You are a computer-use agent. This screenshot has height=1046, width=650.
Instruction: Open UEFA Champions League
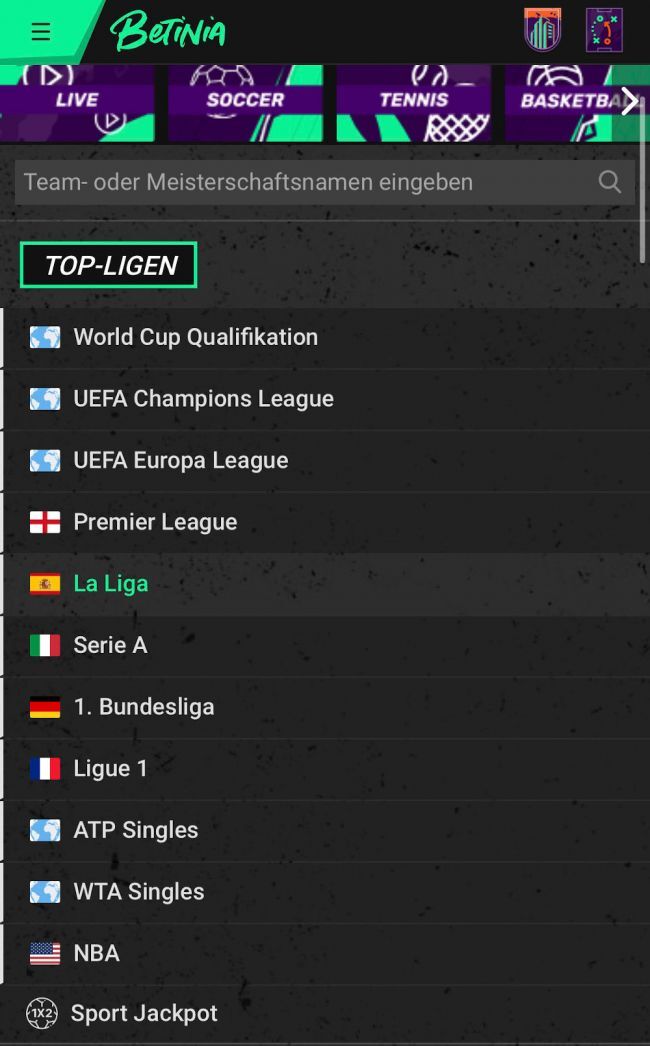203,399
